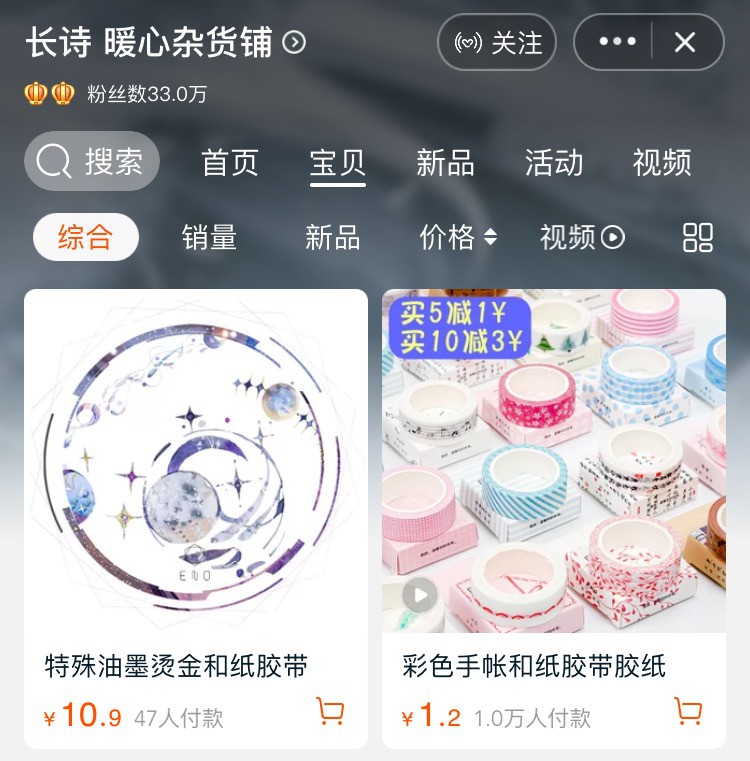Switch to the 首页 tab
The image size is (750, 761).
(230, 162)
